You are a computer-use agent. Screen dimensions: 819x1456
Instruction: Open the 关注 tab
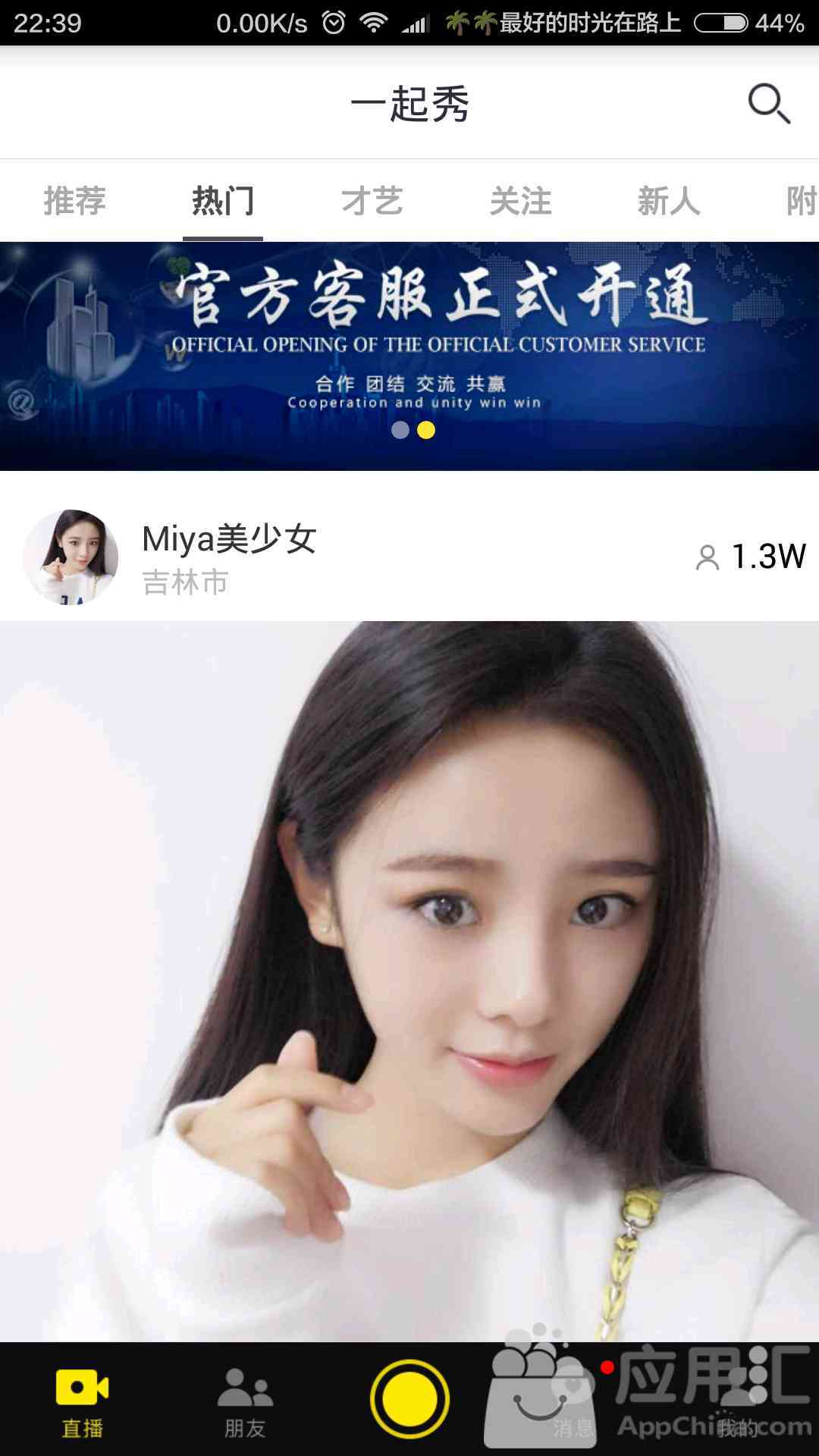[x=520, y=201]
